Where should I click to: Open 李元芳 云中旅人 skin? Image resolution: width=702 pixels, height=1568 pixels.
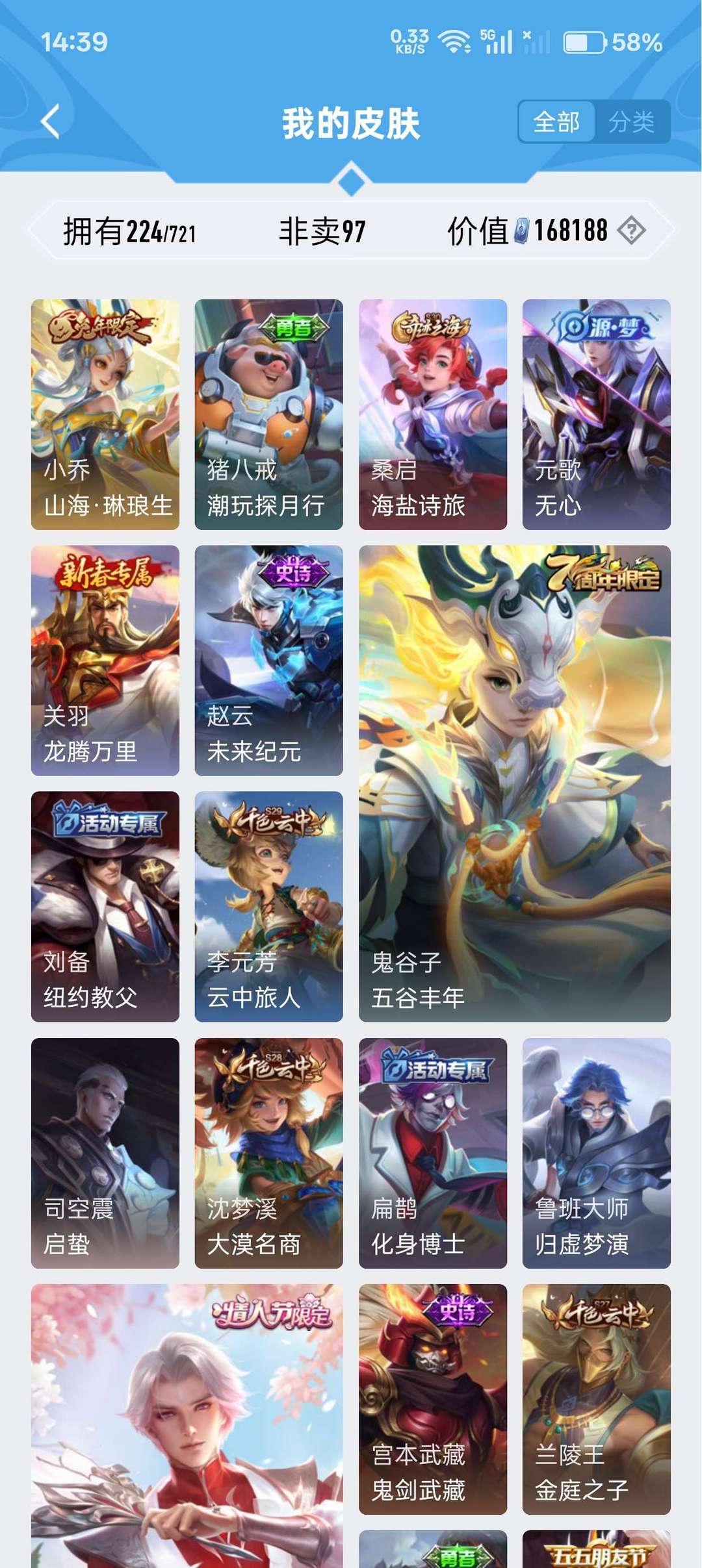269,907
